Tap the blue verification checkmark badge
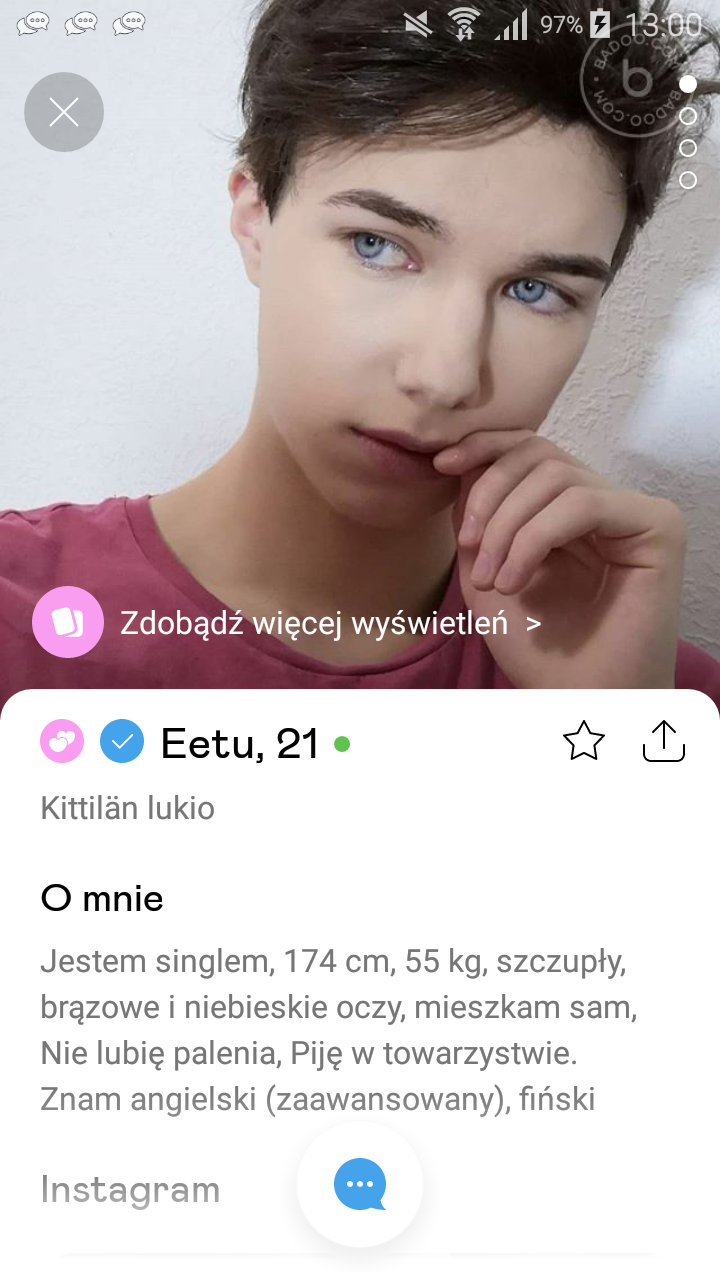The height and width of the screenshot is (1272, 720). (122, 742)
